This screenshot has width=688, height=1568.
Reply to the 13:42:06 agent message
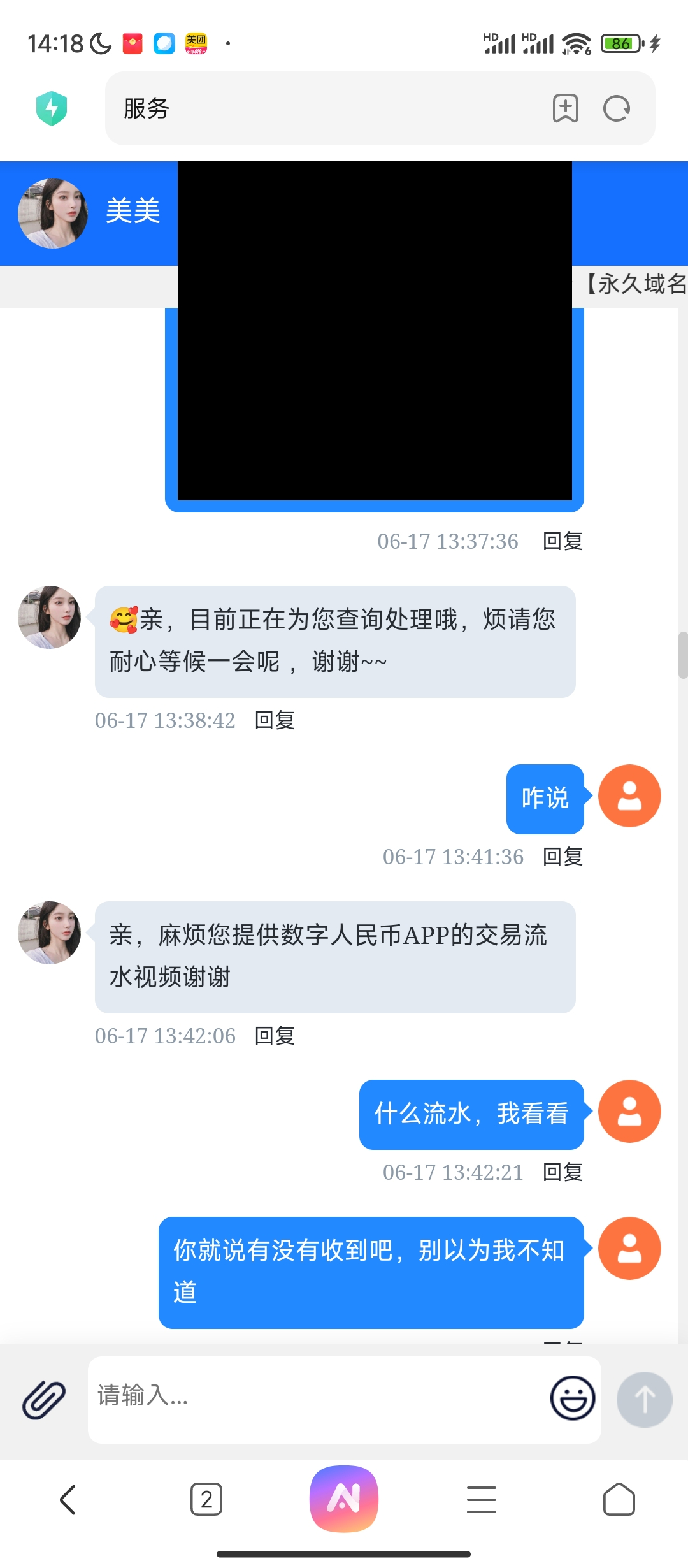(x=275, y=1036)
